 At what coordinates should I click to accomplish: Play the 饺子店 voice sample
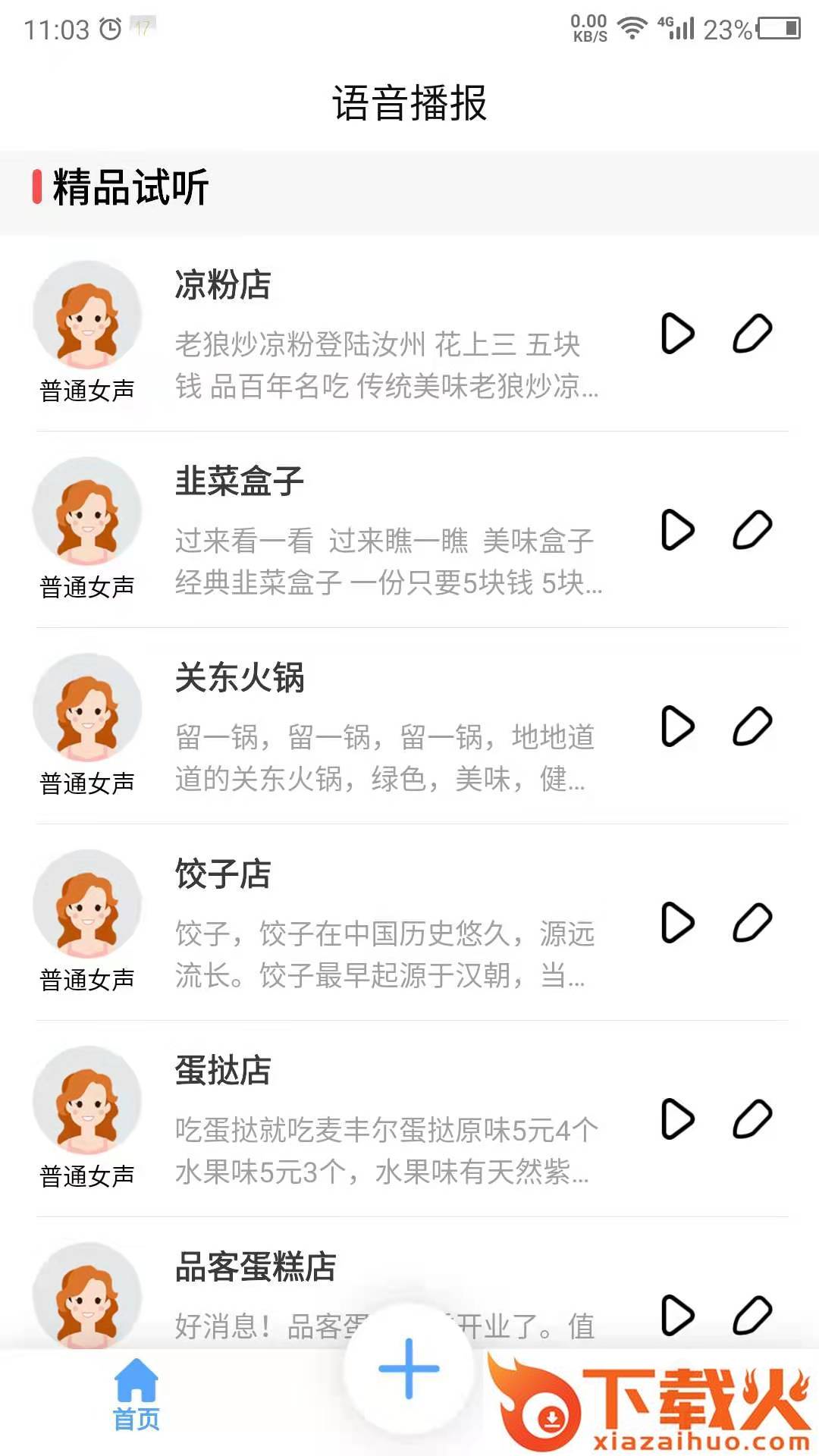[677, 922]
